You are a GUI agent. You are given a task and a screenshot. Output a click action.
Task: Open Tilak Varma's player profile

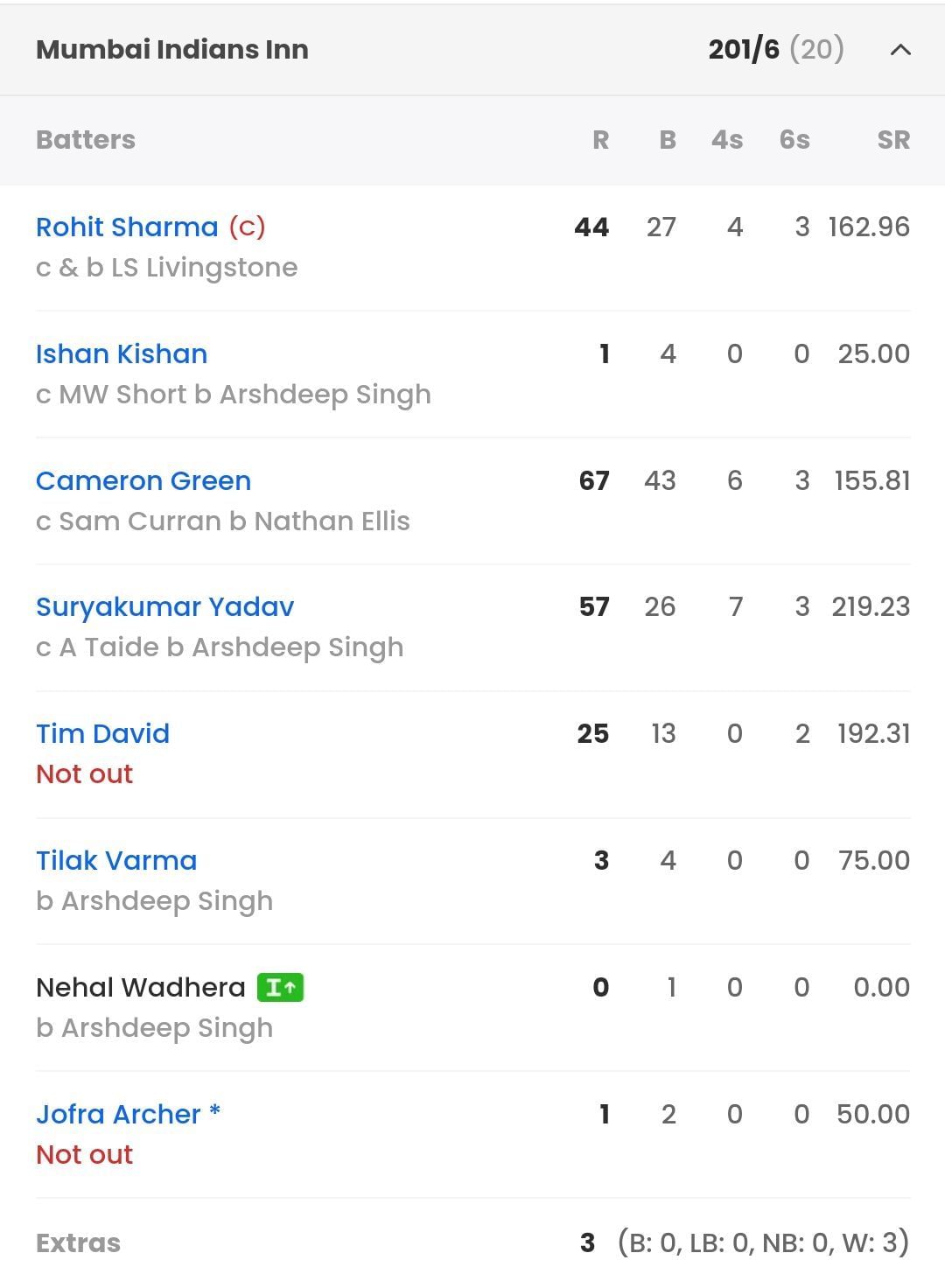click(115, 860)
